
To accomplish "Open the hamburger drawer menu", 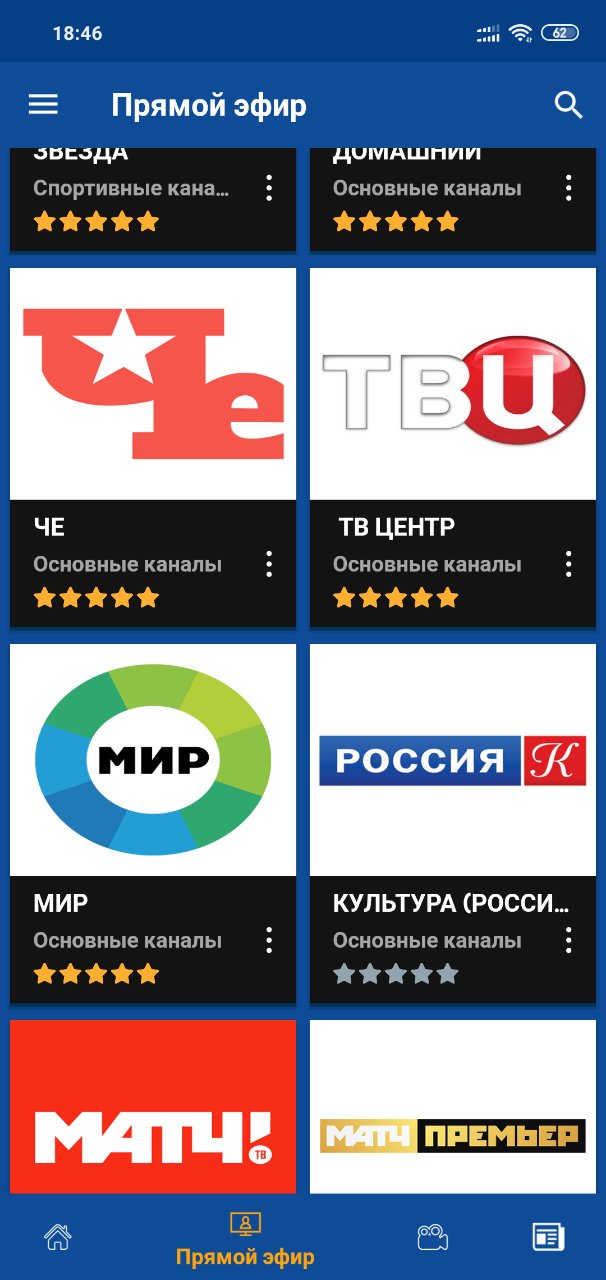I will [x=43, y=105].
